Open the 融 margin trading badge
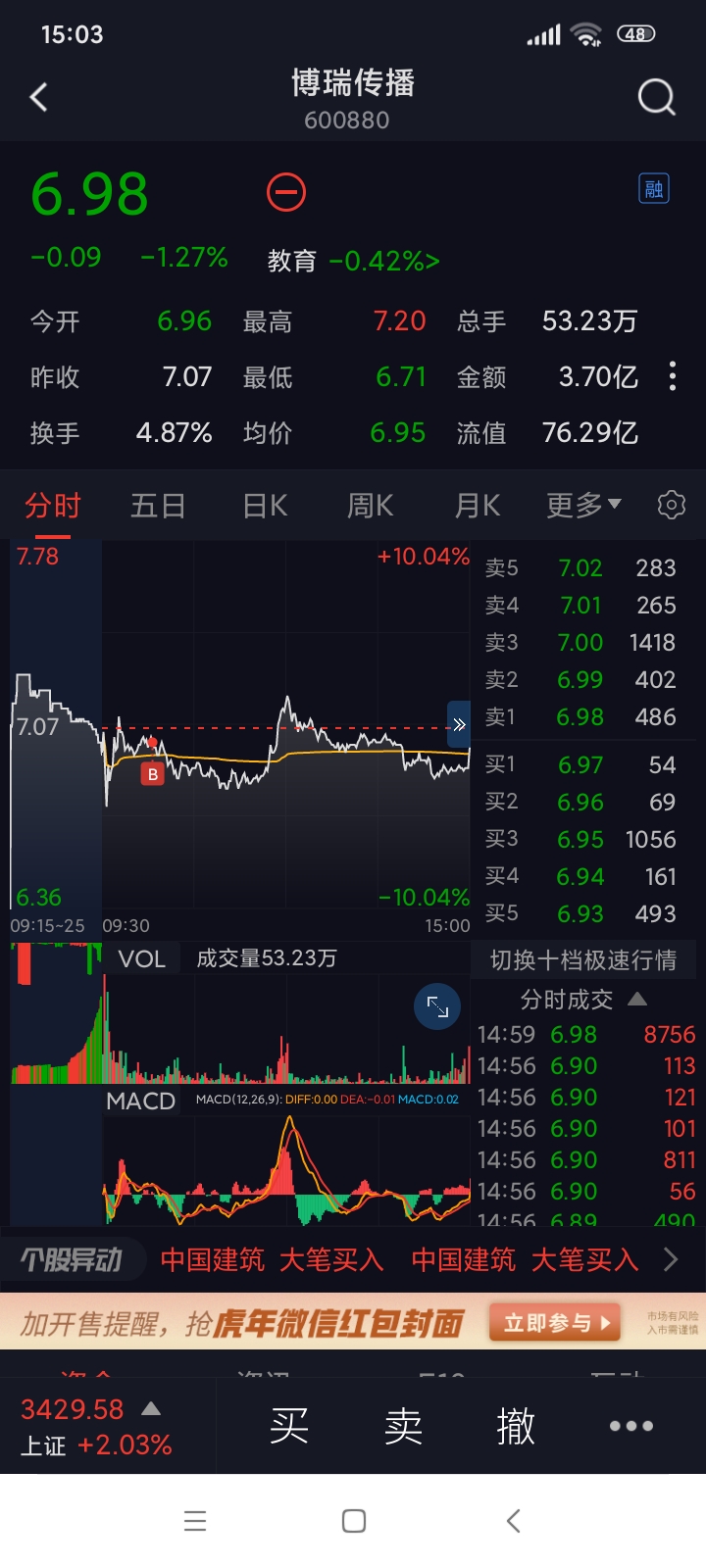The image size is (706, 1568). tap(653, 188)
